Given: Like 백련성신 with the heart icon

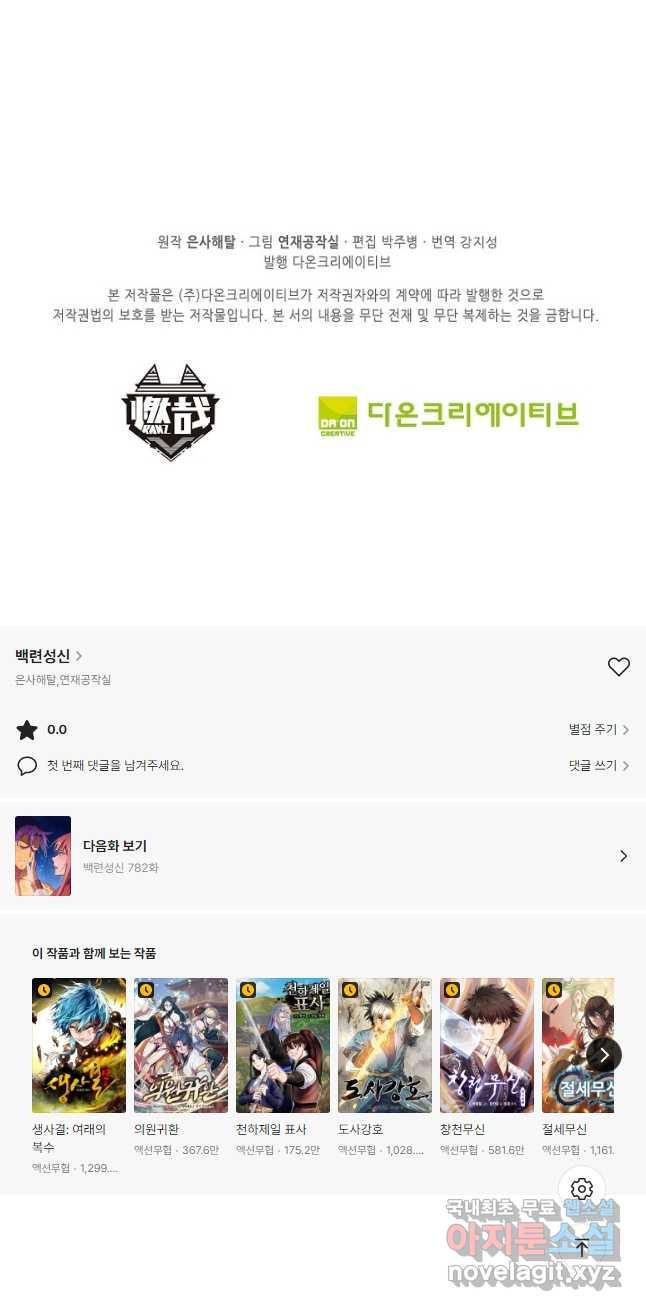Looking at the screenshot, I should [619, 667].
